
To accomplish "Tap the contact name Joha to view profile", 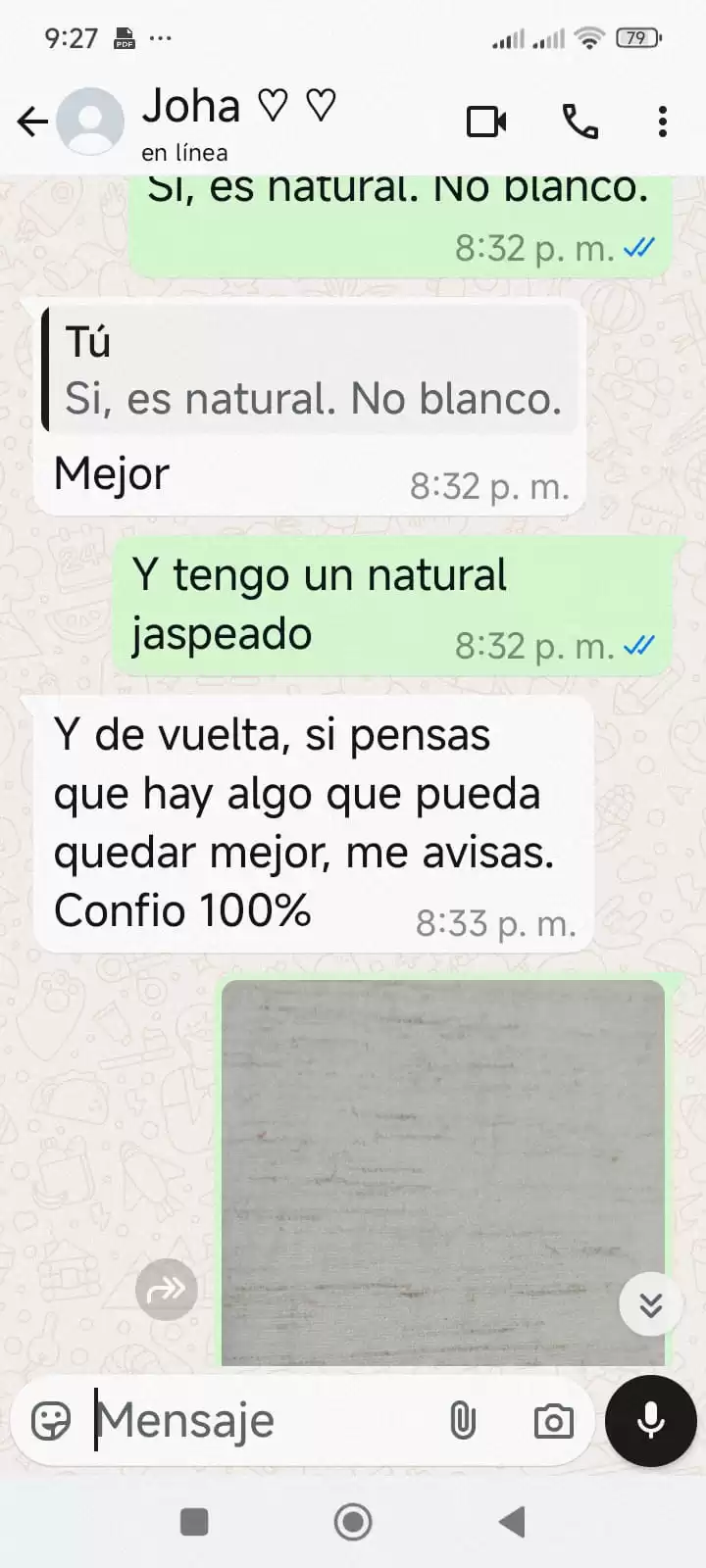I will (192, 106).
